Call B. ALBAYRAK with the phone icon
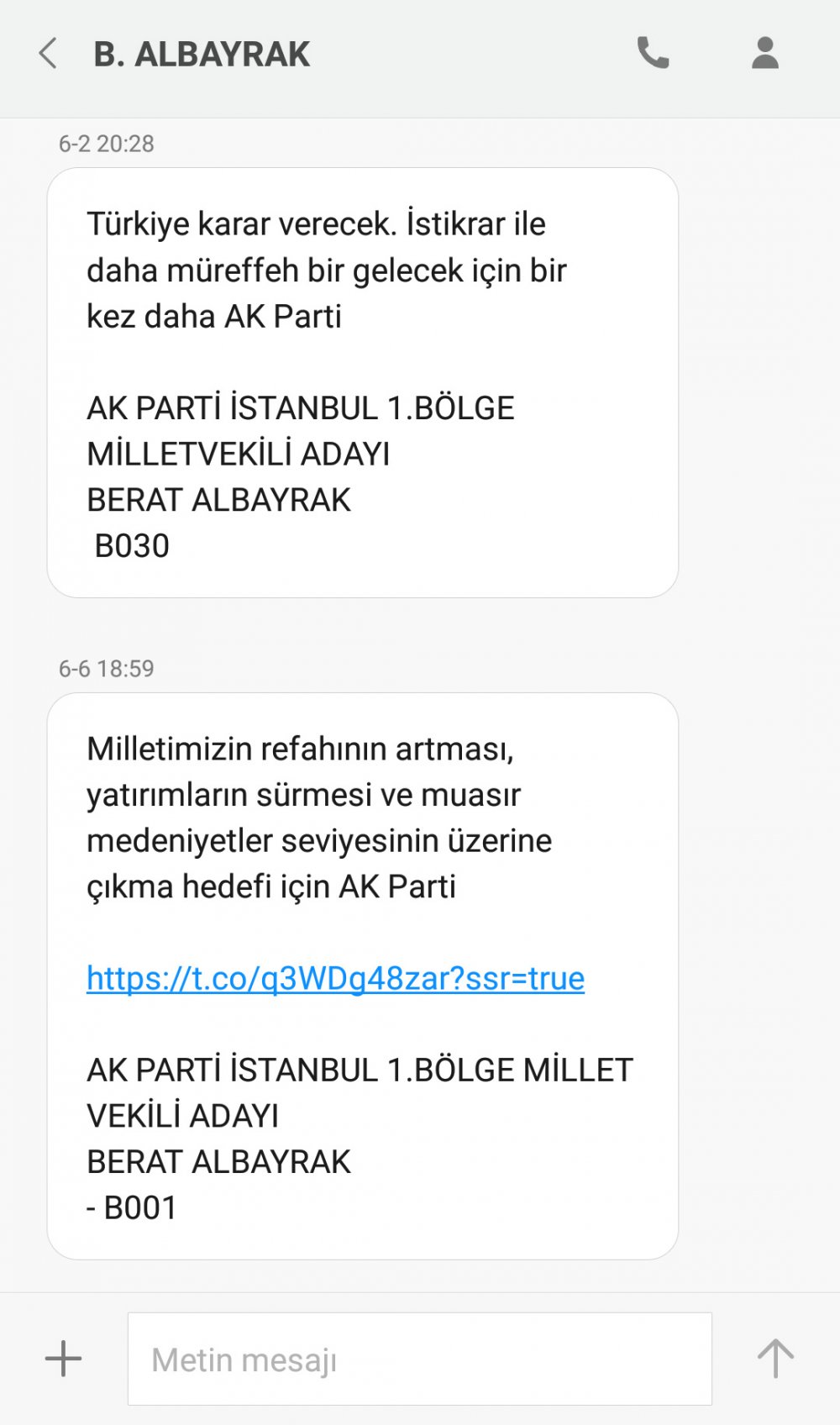The image size is (840, 1425). pos(653,53)
